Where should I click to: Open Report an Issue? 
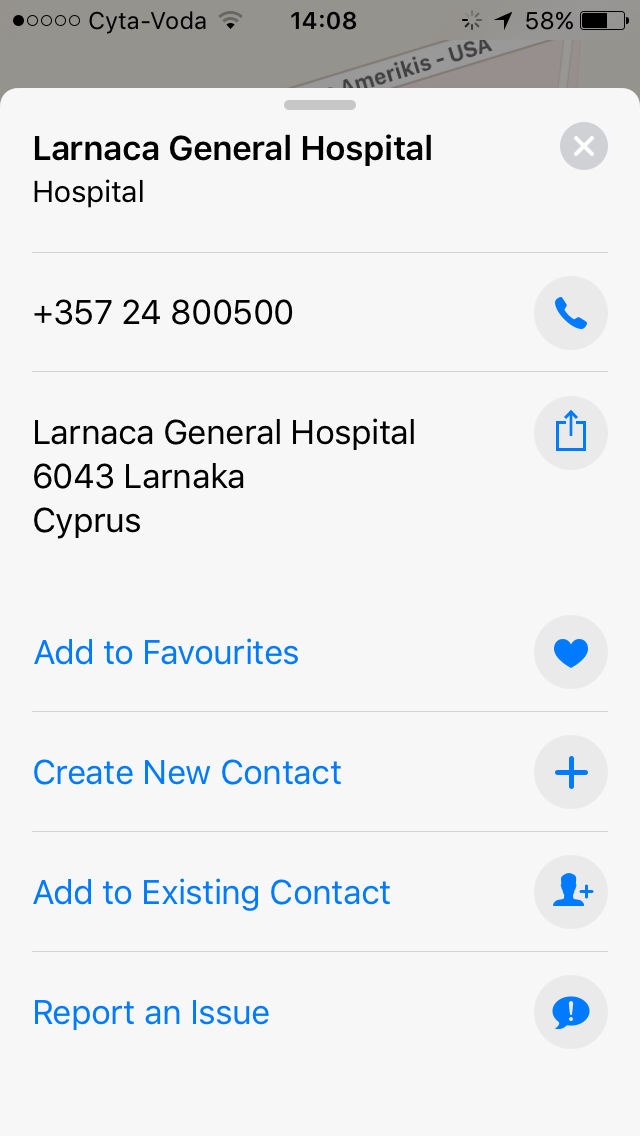151,1013
